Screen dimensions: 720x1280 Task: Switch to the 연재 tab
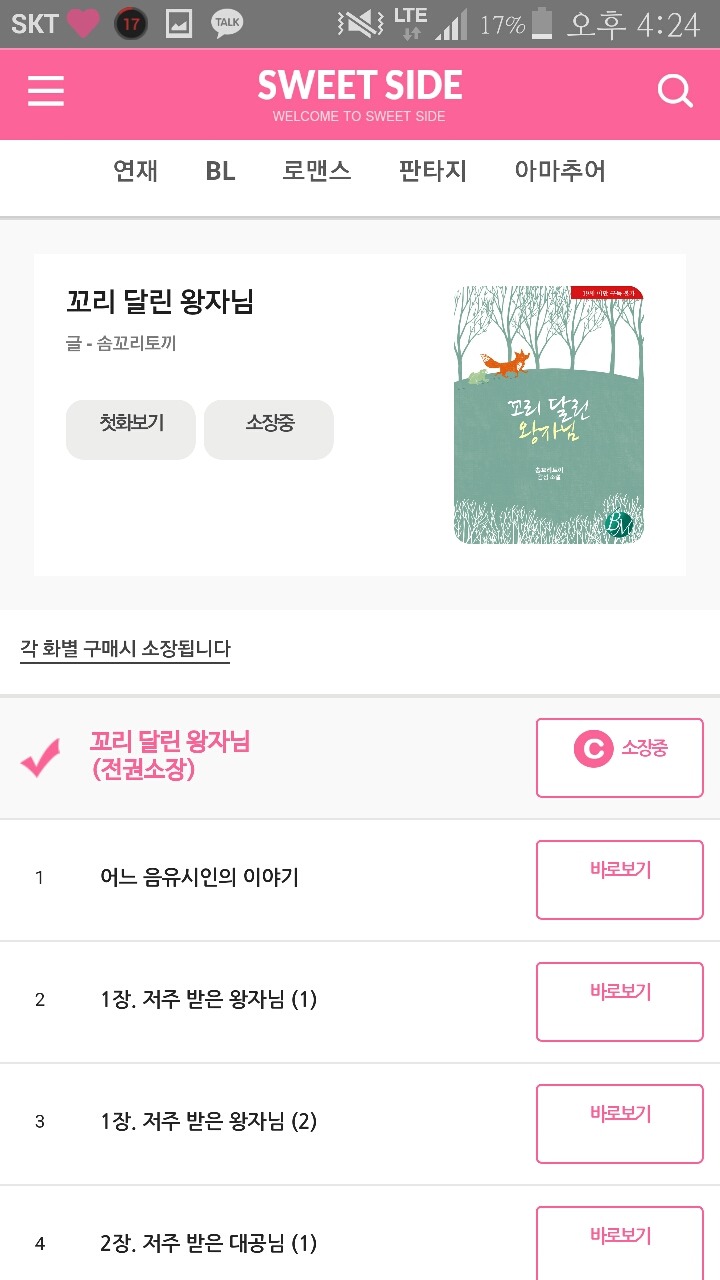[135, 171]
